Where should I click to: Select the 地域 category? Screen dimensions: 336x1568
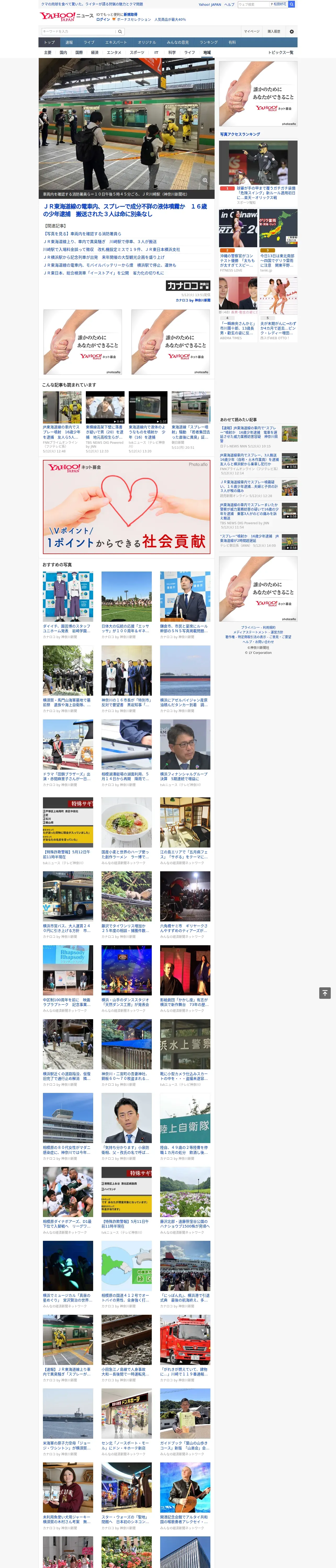(x=207, y=52)
